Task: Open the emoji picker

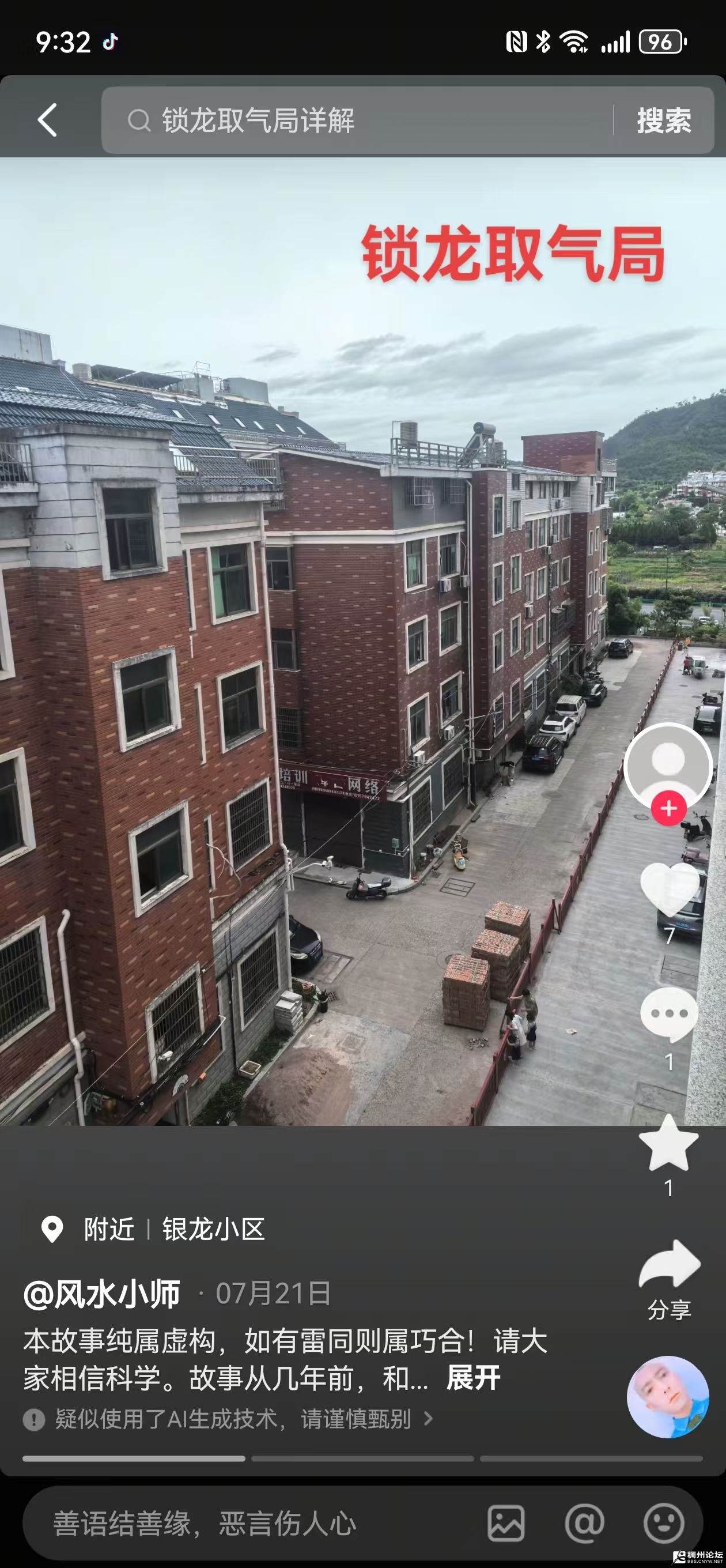Action: [663, 1524]
